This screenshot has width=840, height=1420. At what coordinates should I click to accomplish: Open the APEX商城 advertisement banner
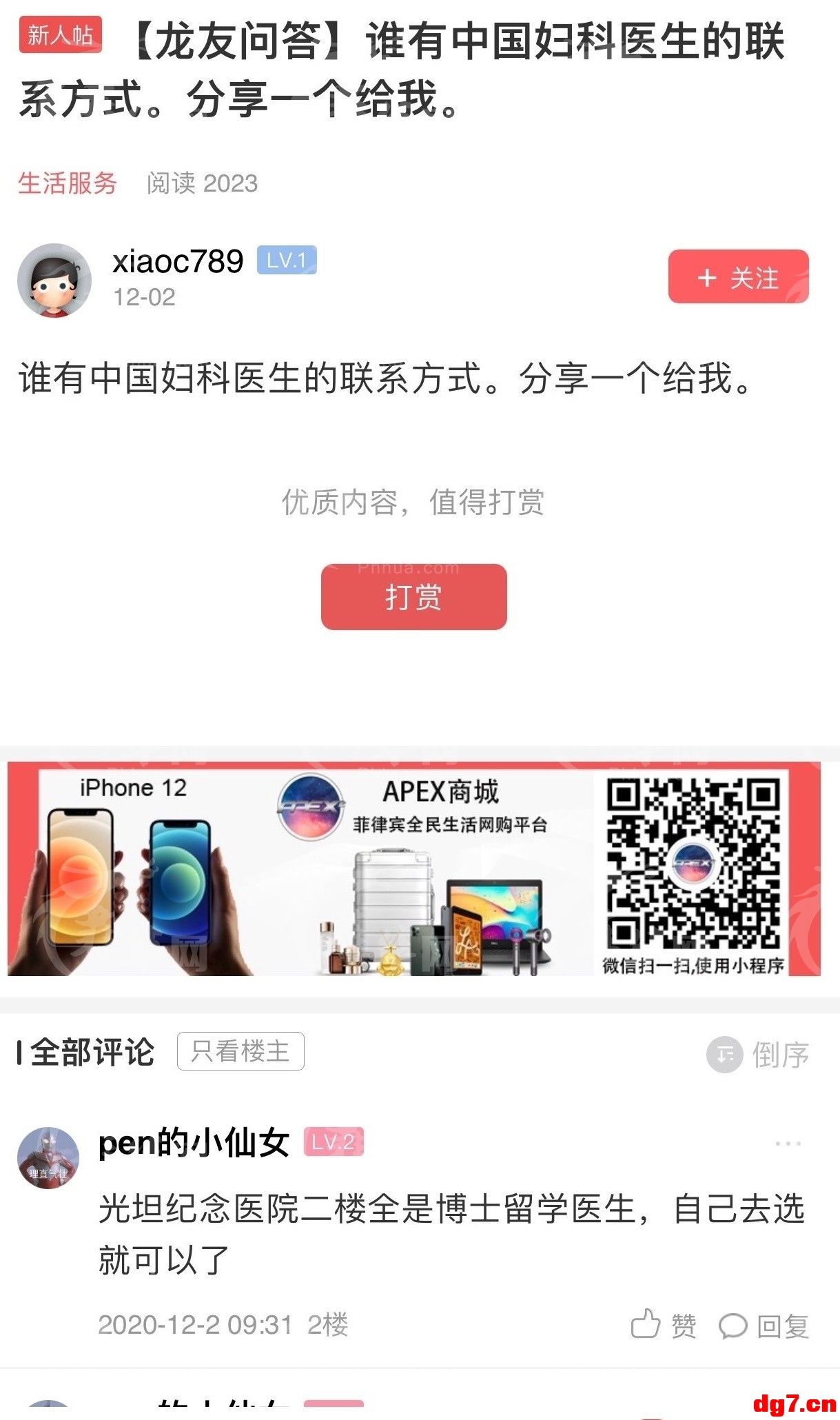(414, 869)
